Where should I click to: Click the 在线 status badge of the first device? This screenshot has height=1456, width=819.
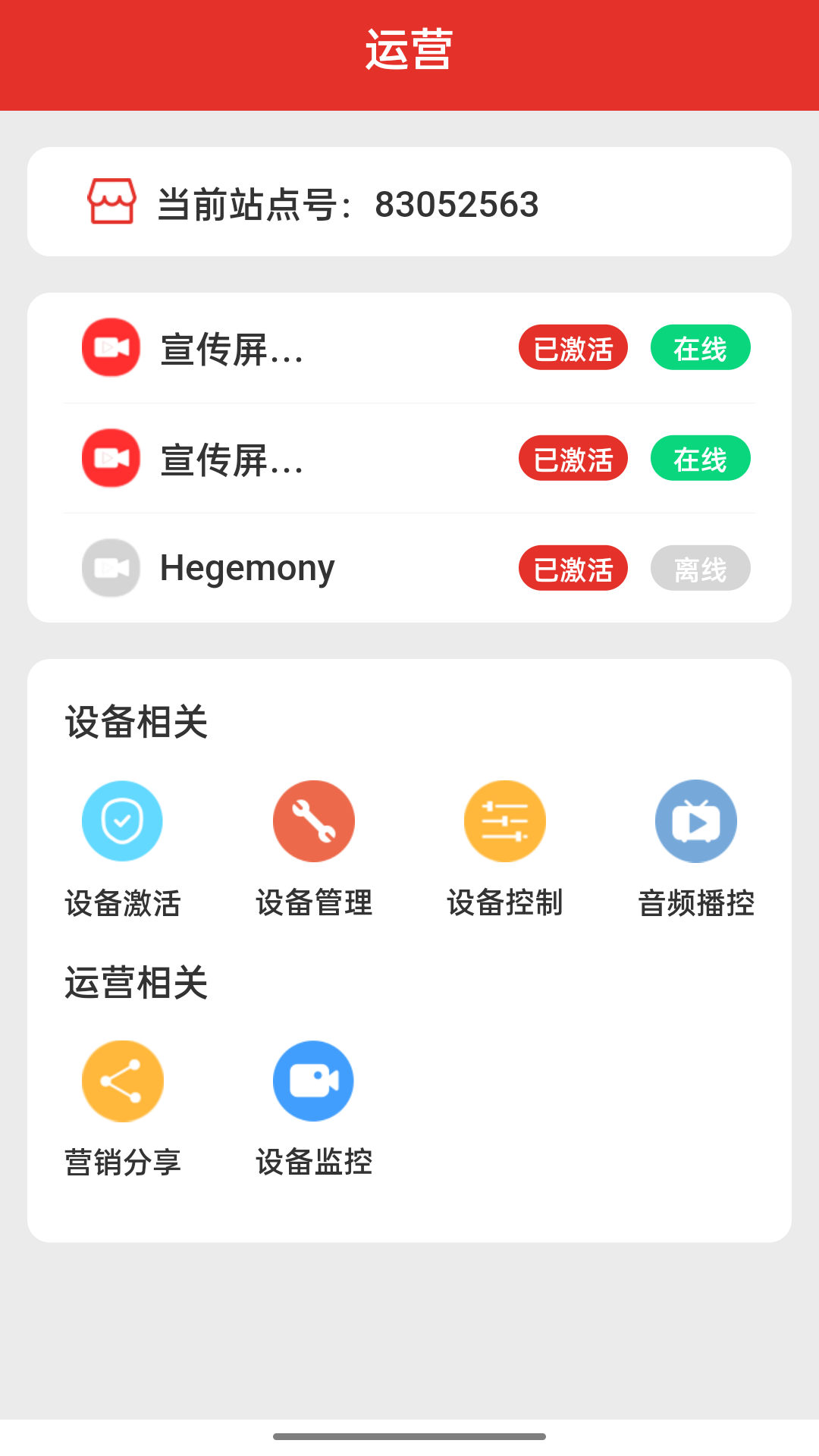point(699,347)
